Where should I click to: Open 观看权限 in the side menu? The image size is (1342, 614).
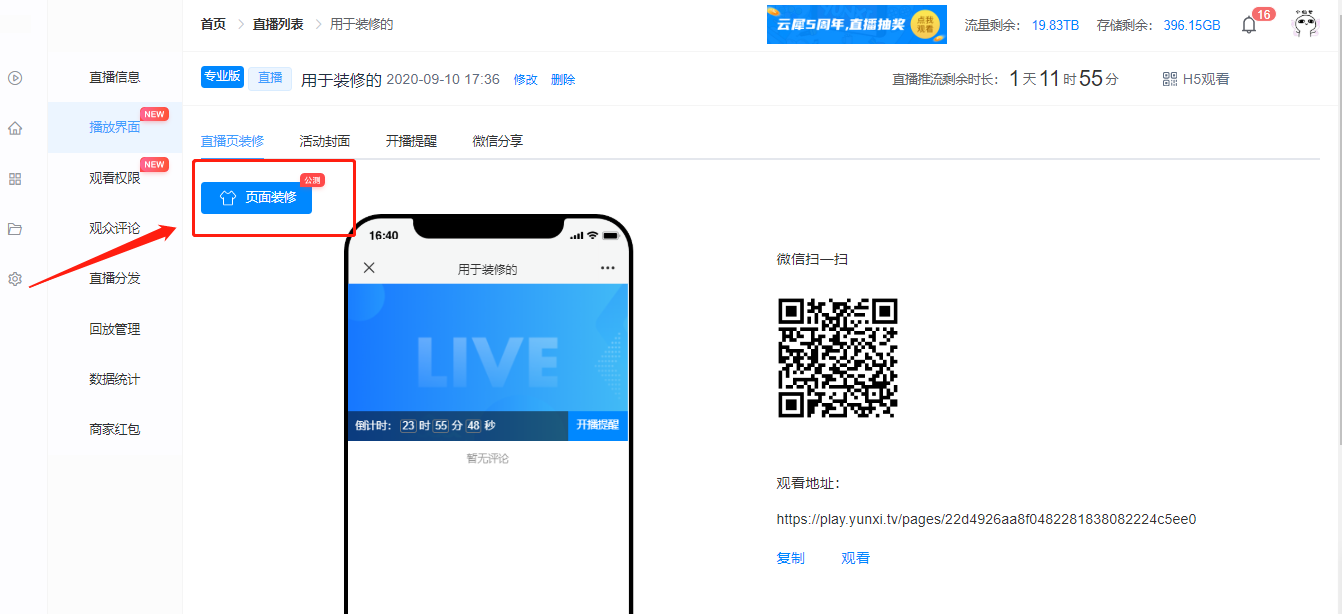coord(114,178)
